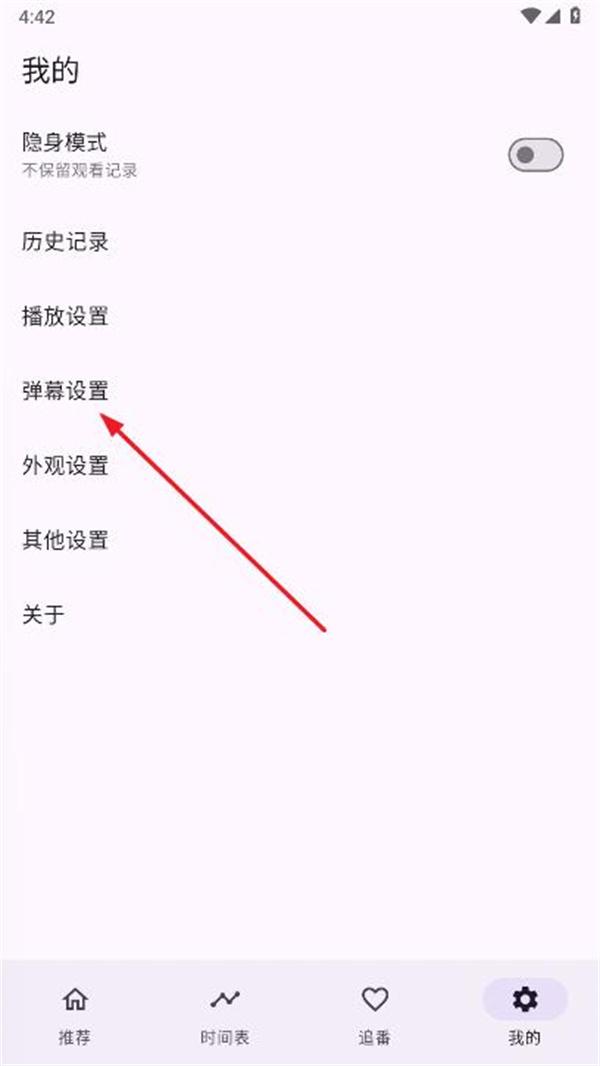This screenshot has width=600, height=1066.
Task: Switch to the 时间表 tab
Action: coord(225,1012)
